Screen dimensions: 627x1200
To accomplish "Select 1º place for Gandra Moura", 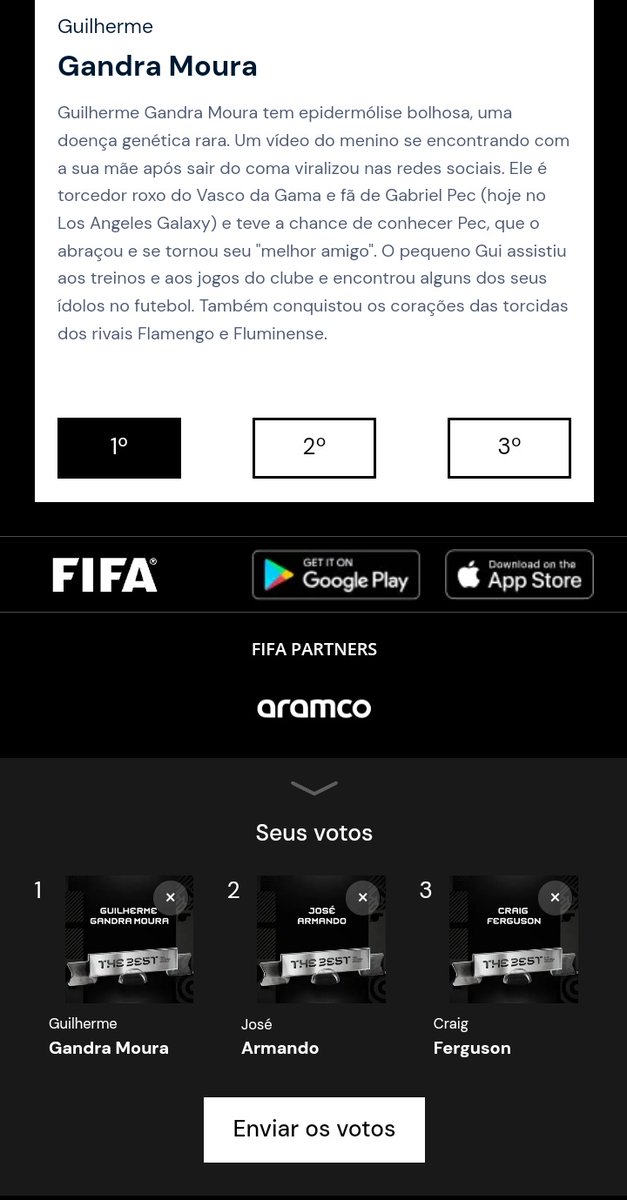I will tap(119, 447).
